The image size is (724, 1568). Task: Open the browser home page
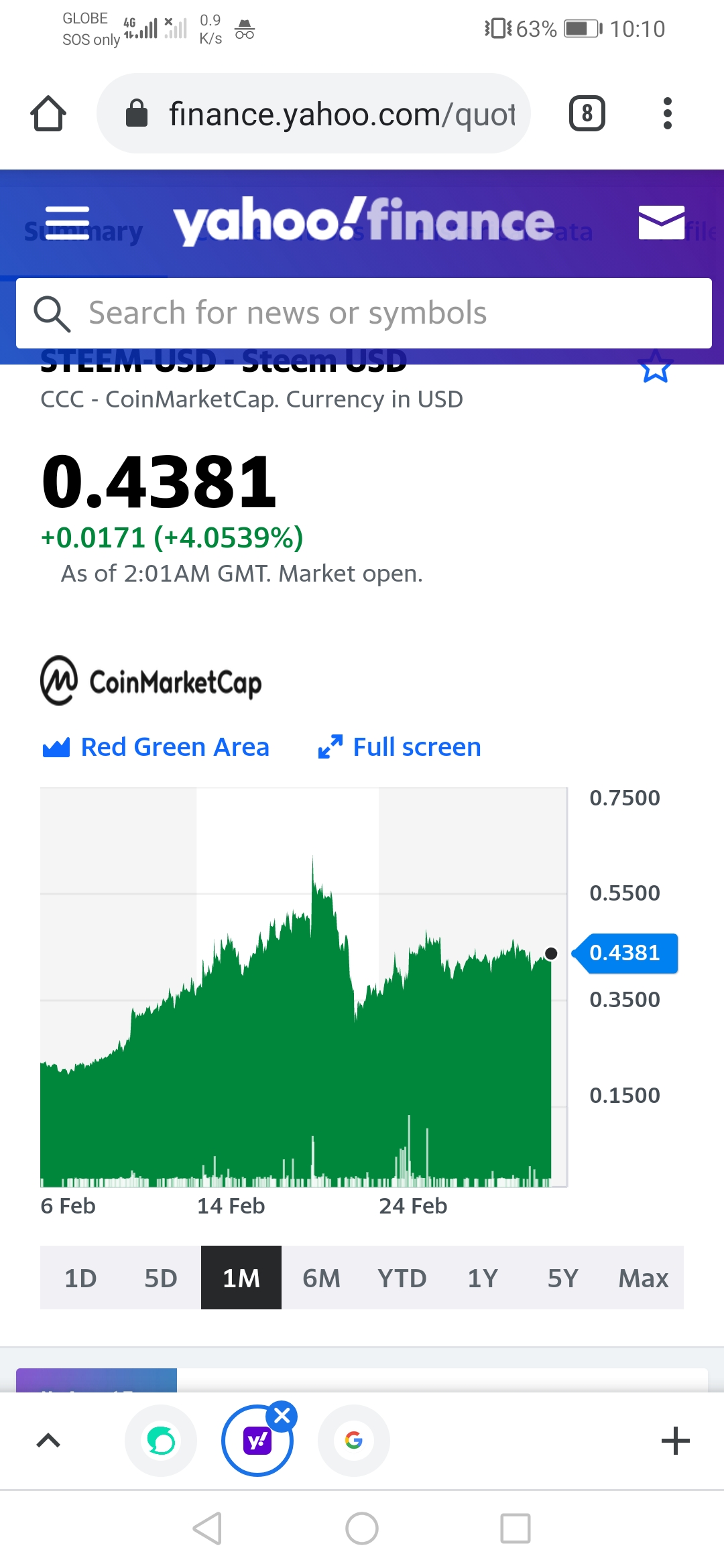click(48, 113)
